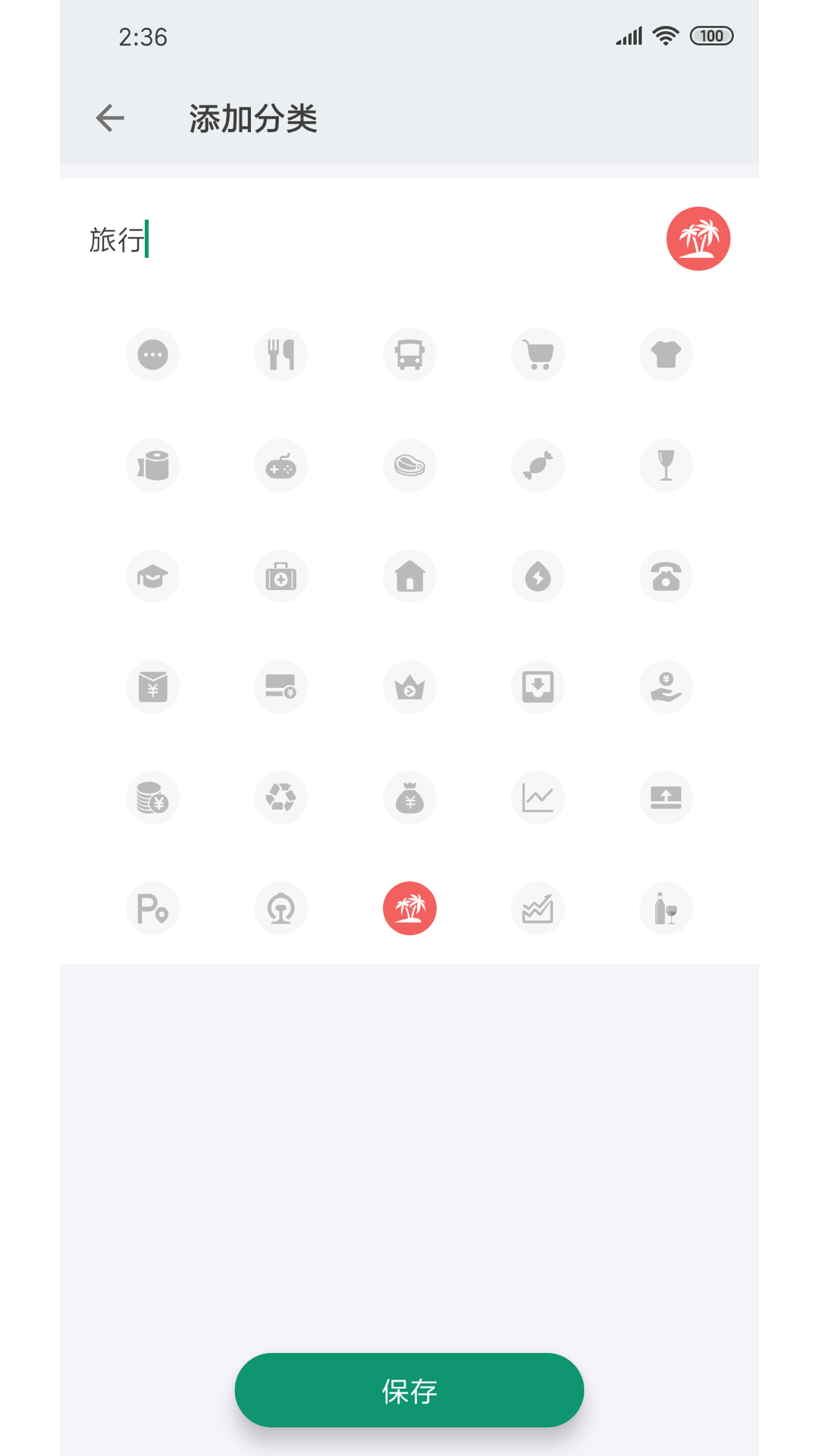This screenshot has width=819, height=1456.
Task: Pick the telephone icon
Action: pyautogui.click(x=666, y=576)
